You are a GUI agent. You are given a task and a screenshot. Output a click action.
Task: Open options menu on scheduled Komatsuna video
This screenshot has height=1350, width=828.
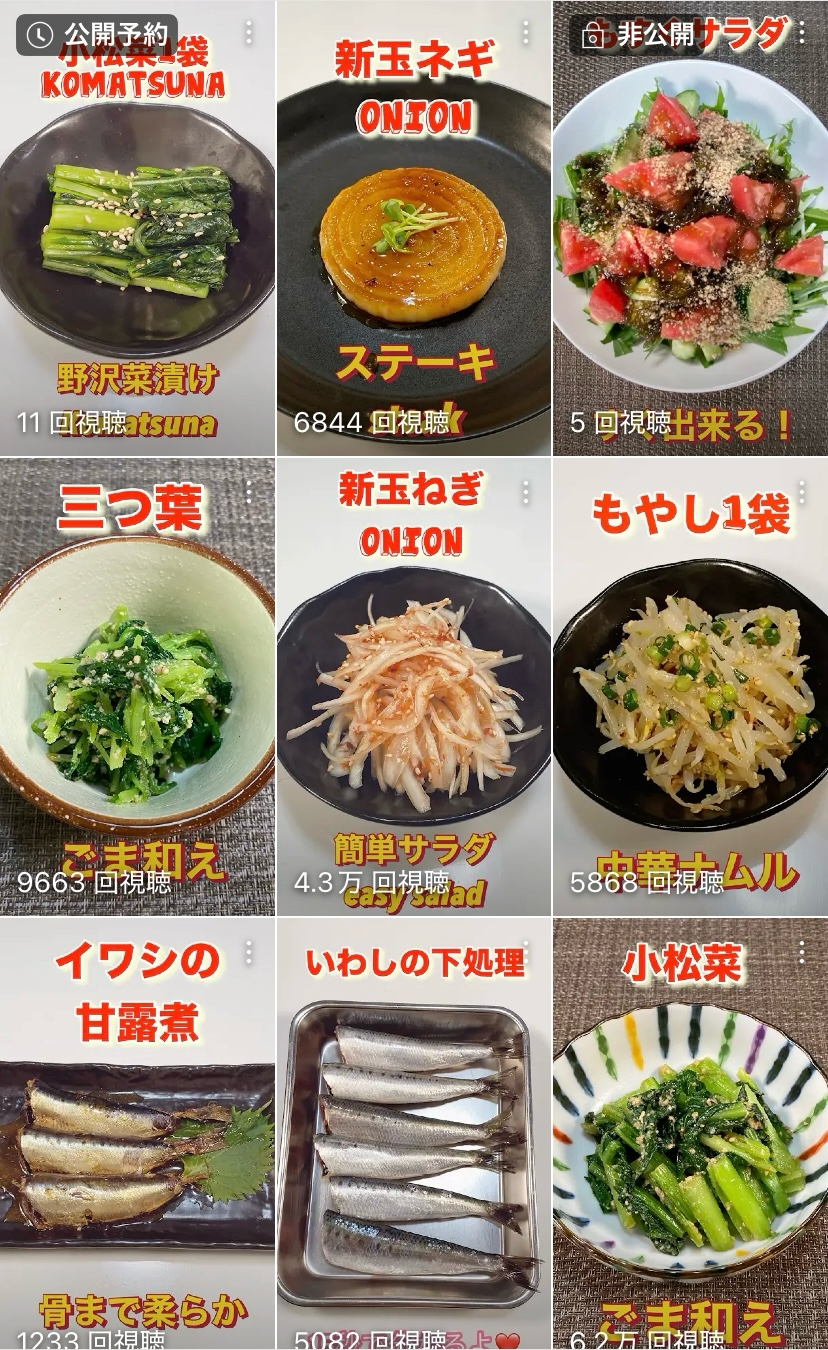[x=248, y=33]
